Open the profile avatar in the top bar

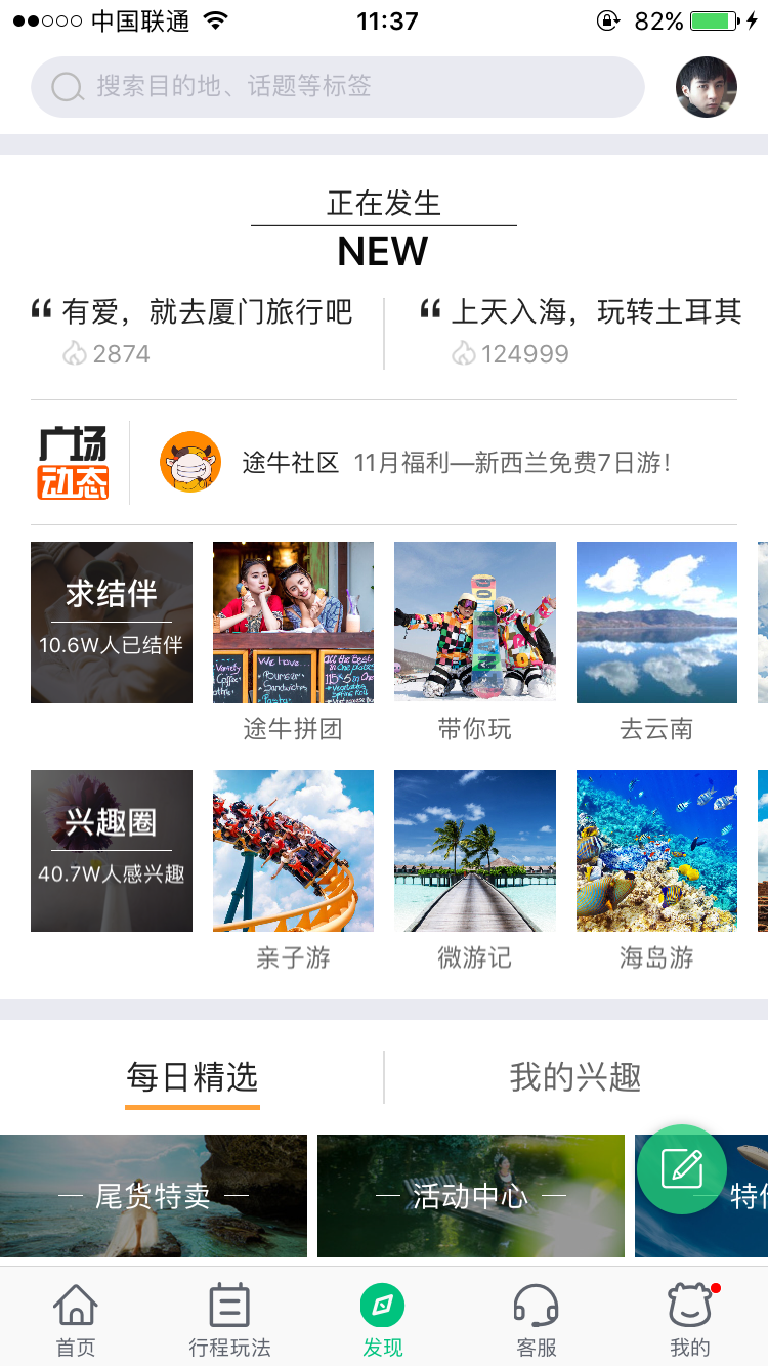tap(706, 87)
